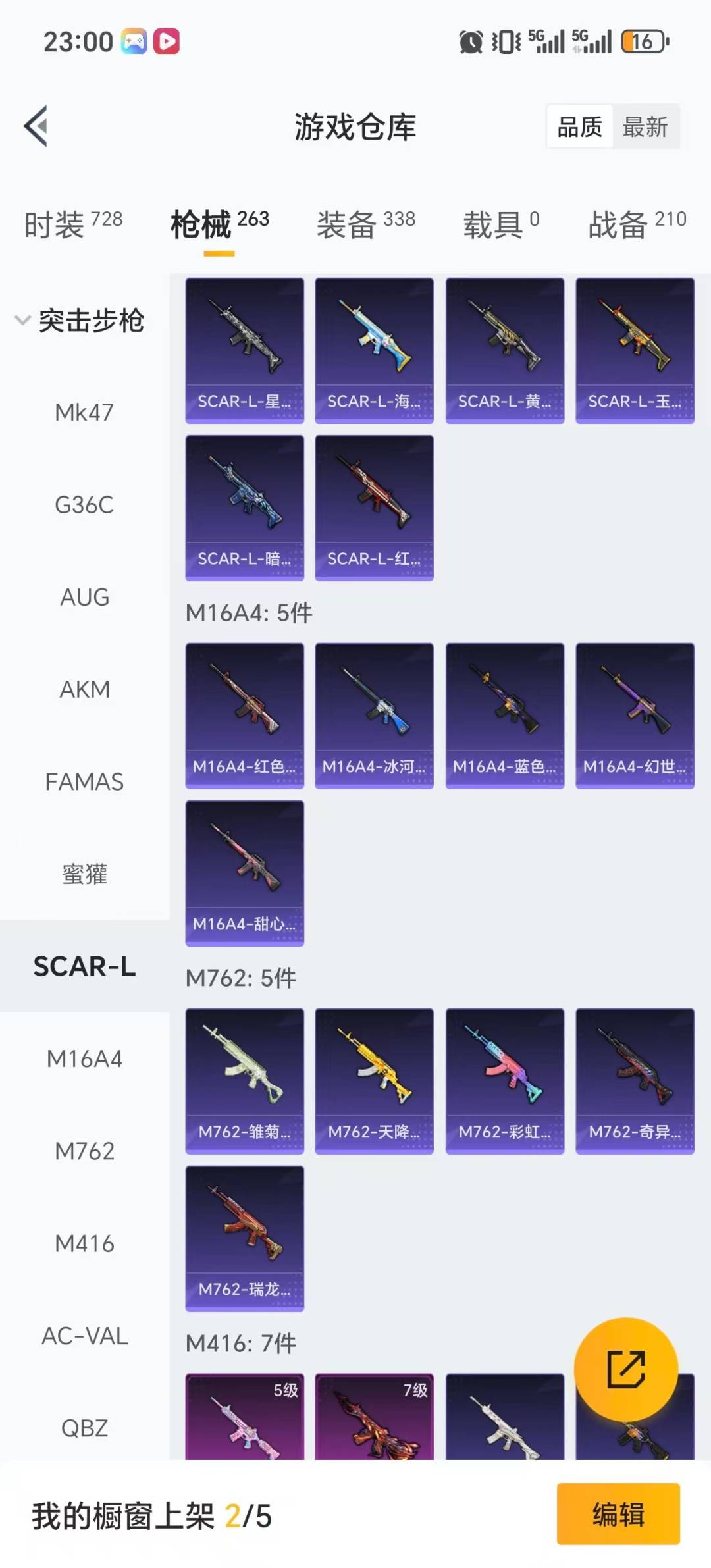View the M762-天降 skin
The width and height of the screenshot is (711, 1568).
tap(374, 1080)
